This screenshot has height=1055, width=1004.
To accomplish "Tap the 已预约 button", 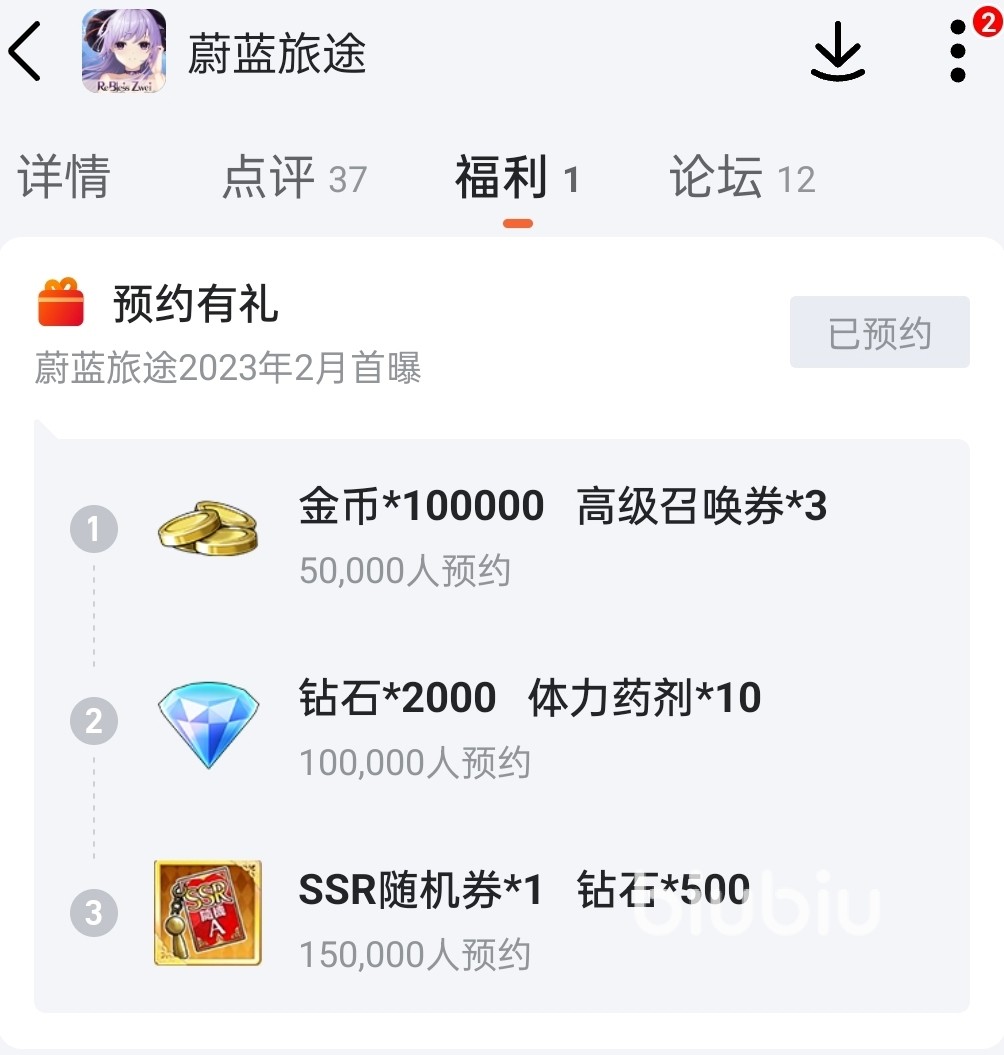I will coord(879,333).
